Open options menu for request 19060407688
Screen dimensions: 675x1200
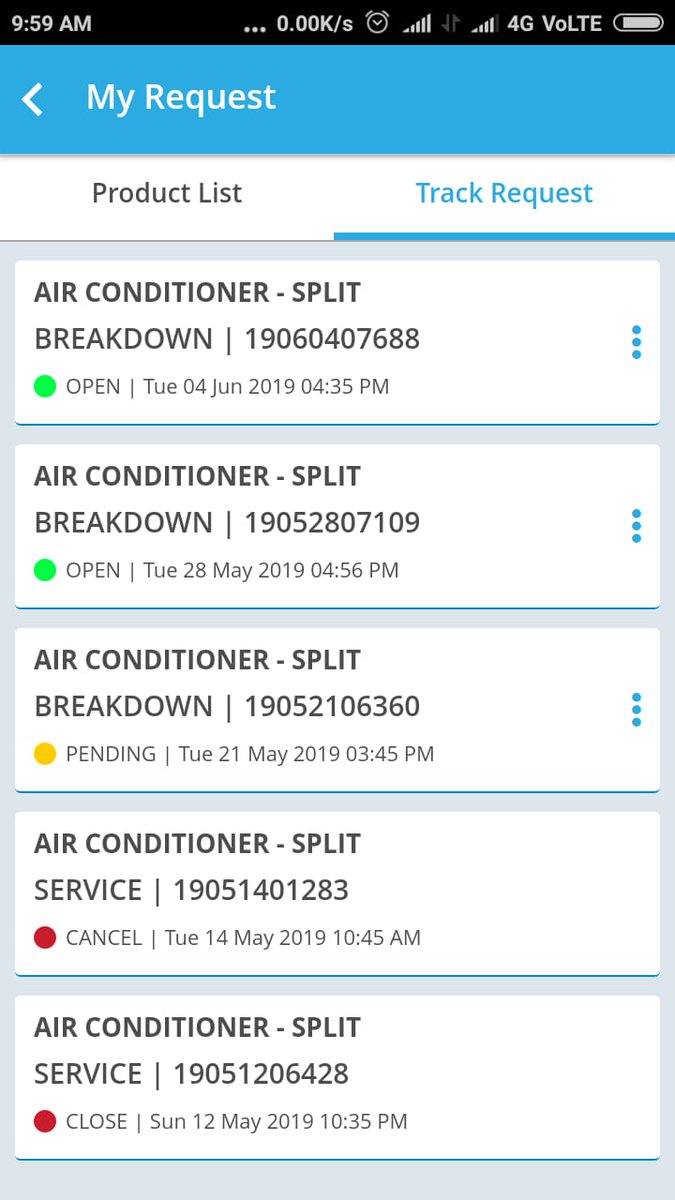[636, 342]
